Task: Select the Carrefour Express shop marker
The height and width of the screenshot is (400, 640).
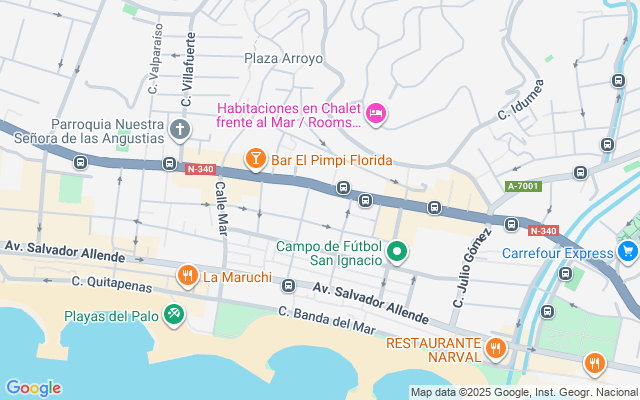Action: pos(628,252)
